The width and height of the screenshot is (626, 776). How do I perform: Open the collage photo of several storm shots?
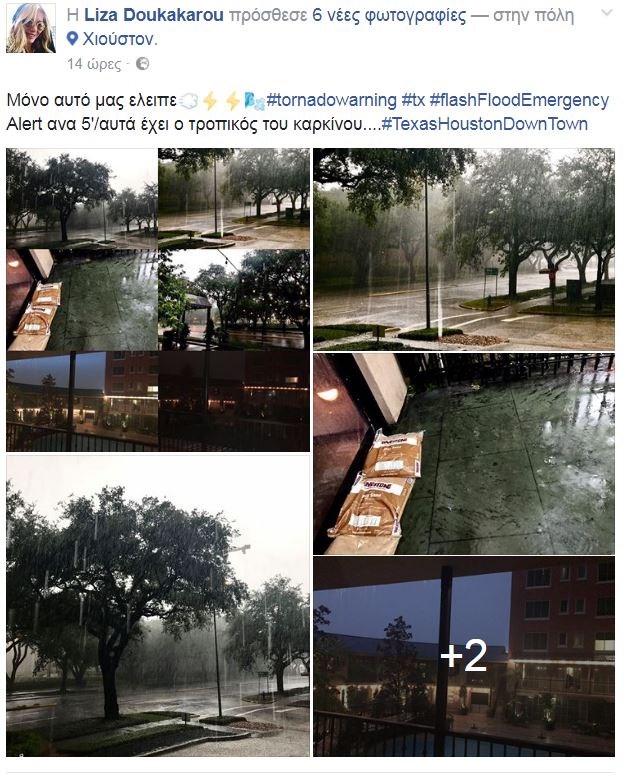[157, 300]
